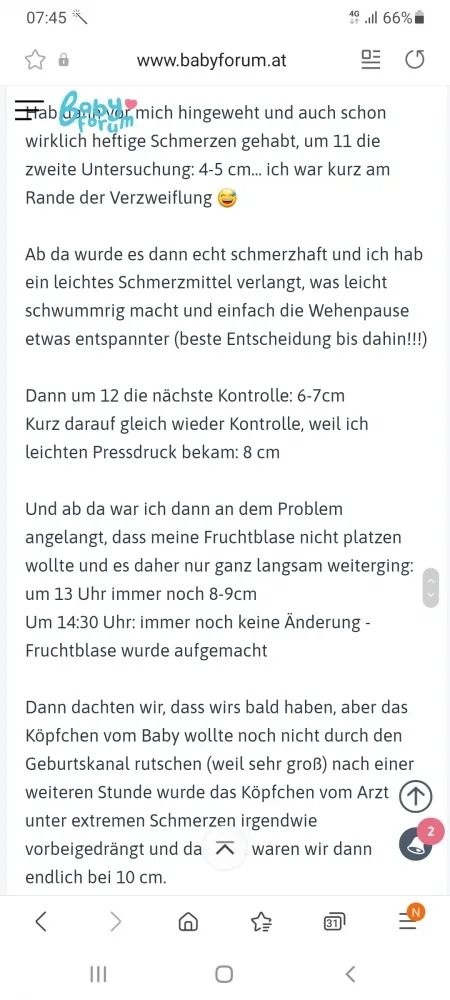This screenshot has height=1000, width=450.
Task: View open browser tabs
Action: click(334, 922)
